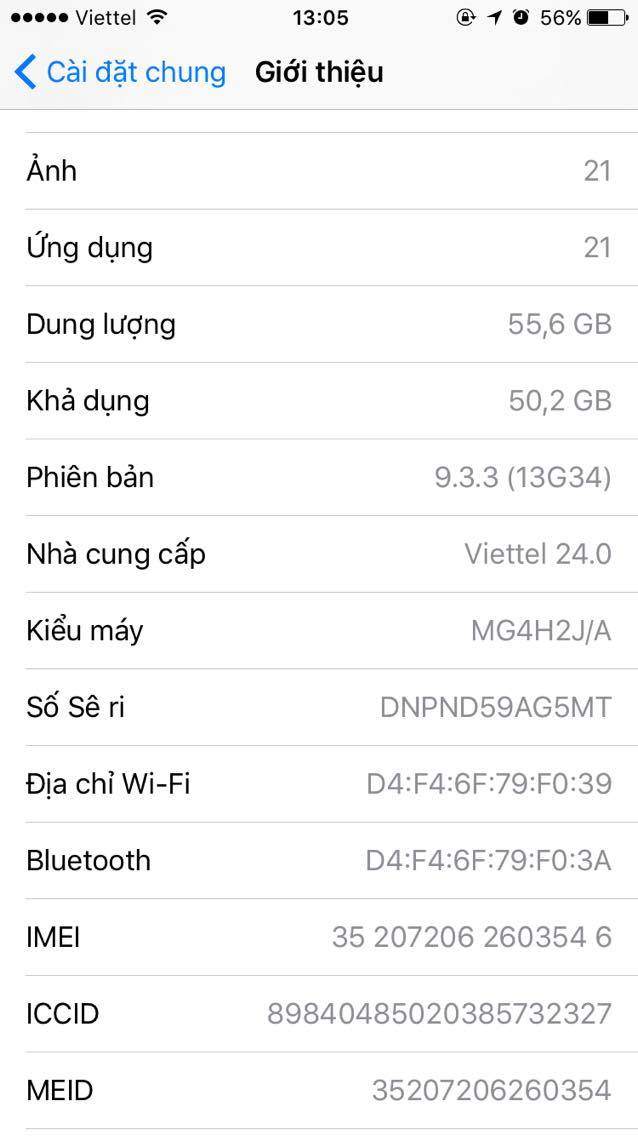Go back to Cài đặt chung

[x=120, y=72]
